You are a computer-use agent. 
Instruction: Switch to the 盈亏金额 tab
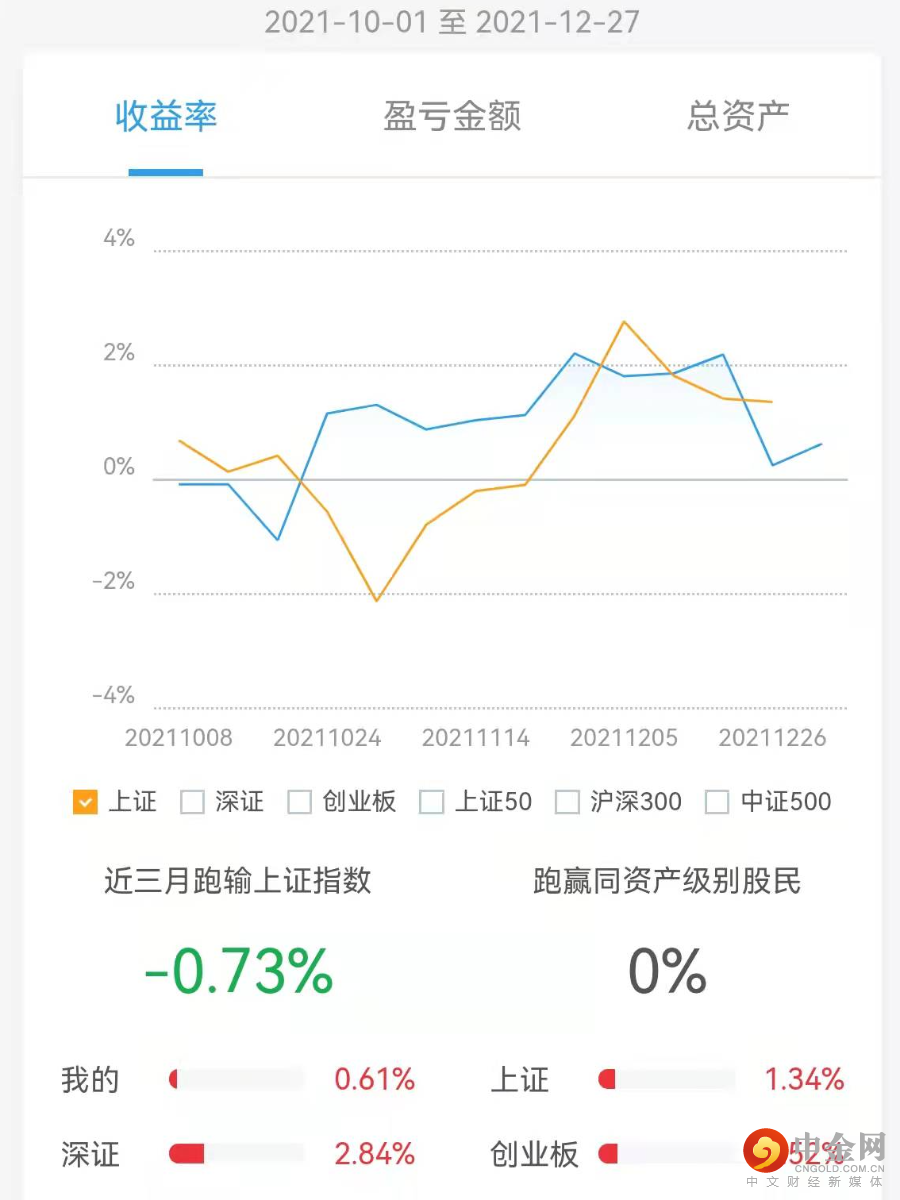coord(452,117)
